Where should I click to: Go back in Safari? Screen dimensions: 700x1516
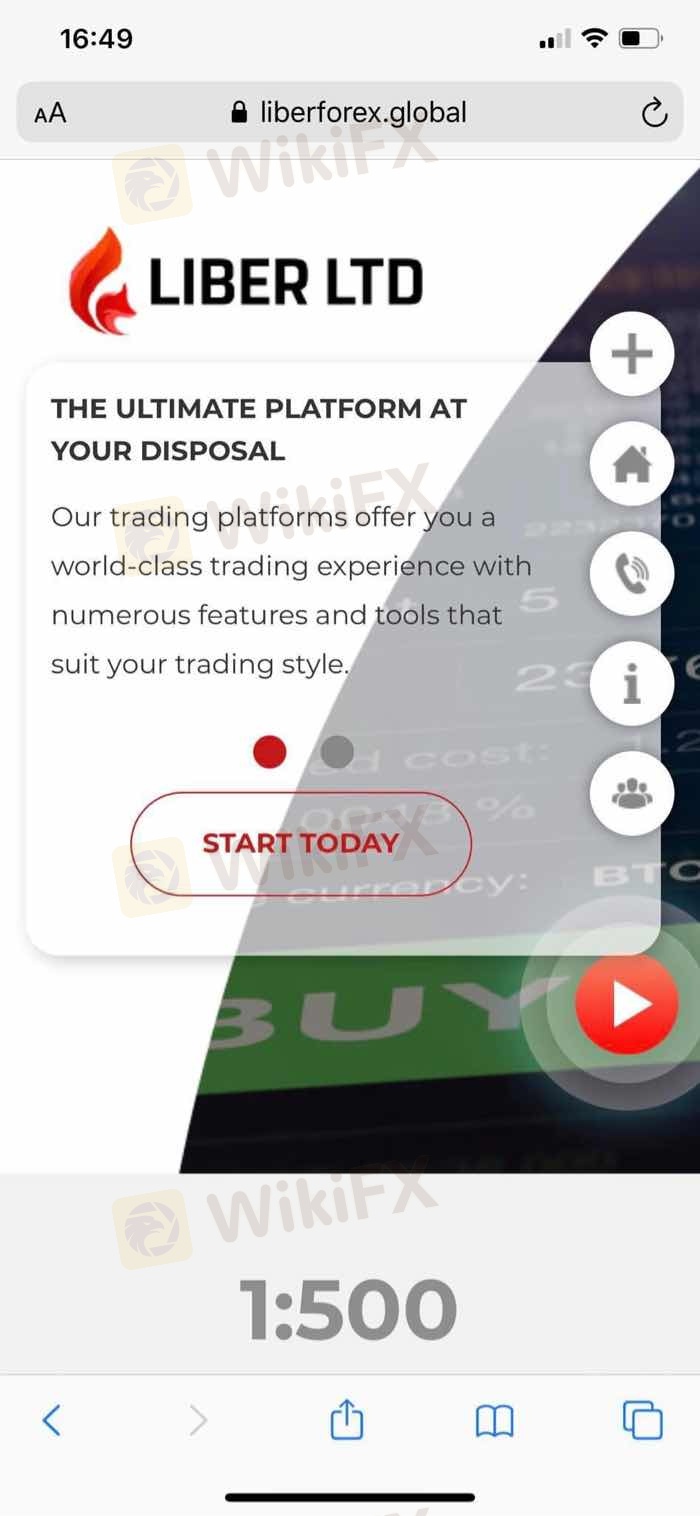pyautogui.click(x=52, y=1420)
